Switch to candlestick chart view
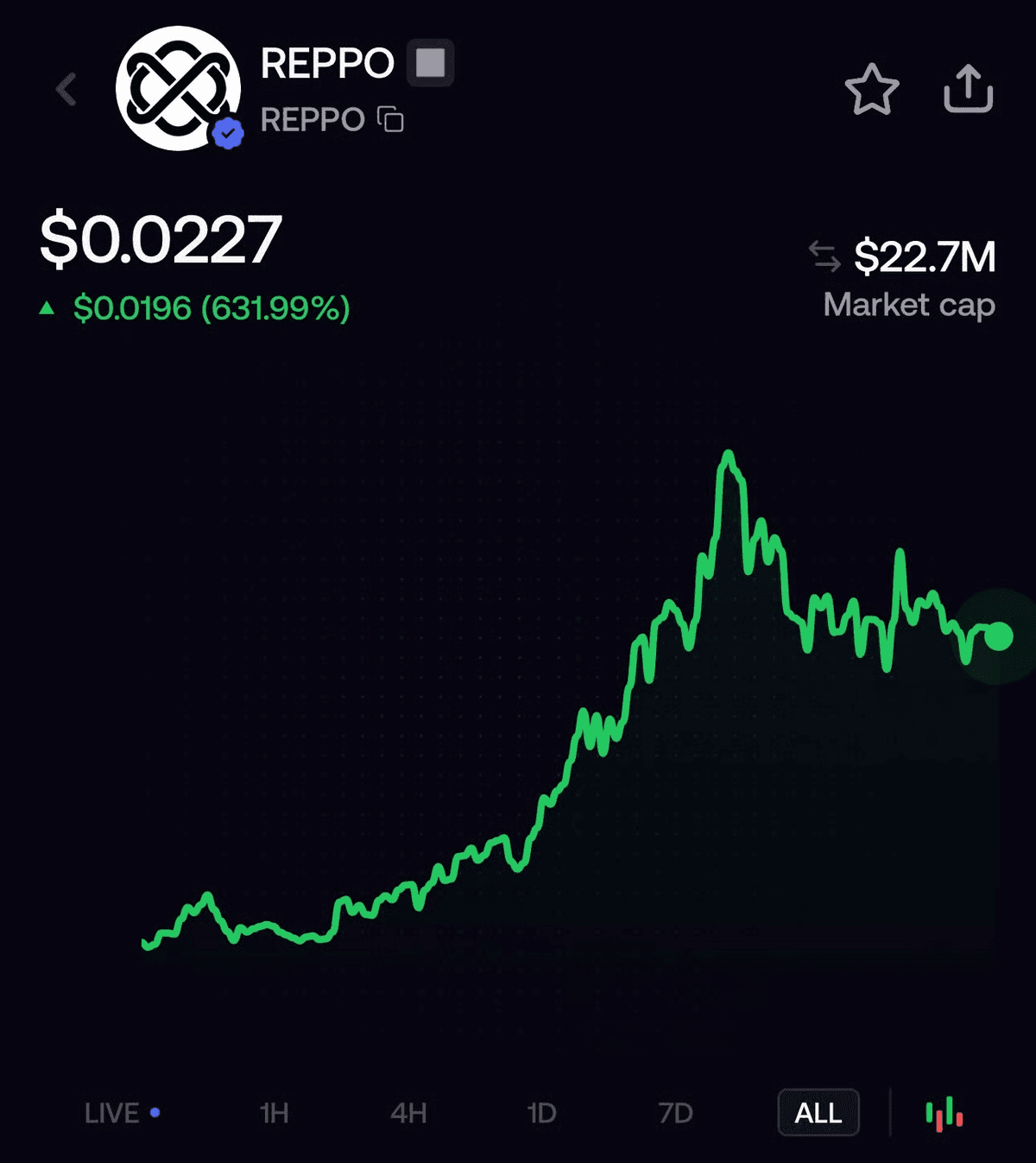The height and width of the screenshot is (1163, 1036). click(x=944, y=1113)
